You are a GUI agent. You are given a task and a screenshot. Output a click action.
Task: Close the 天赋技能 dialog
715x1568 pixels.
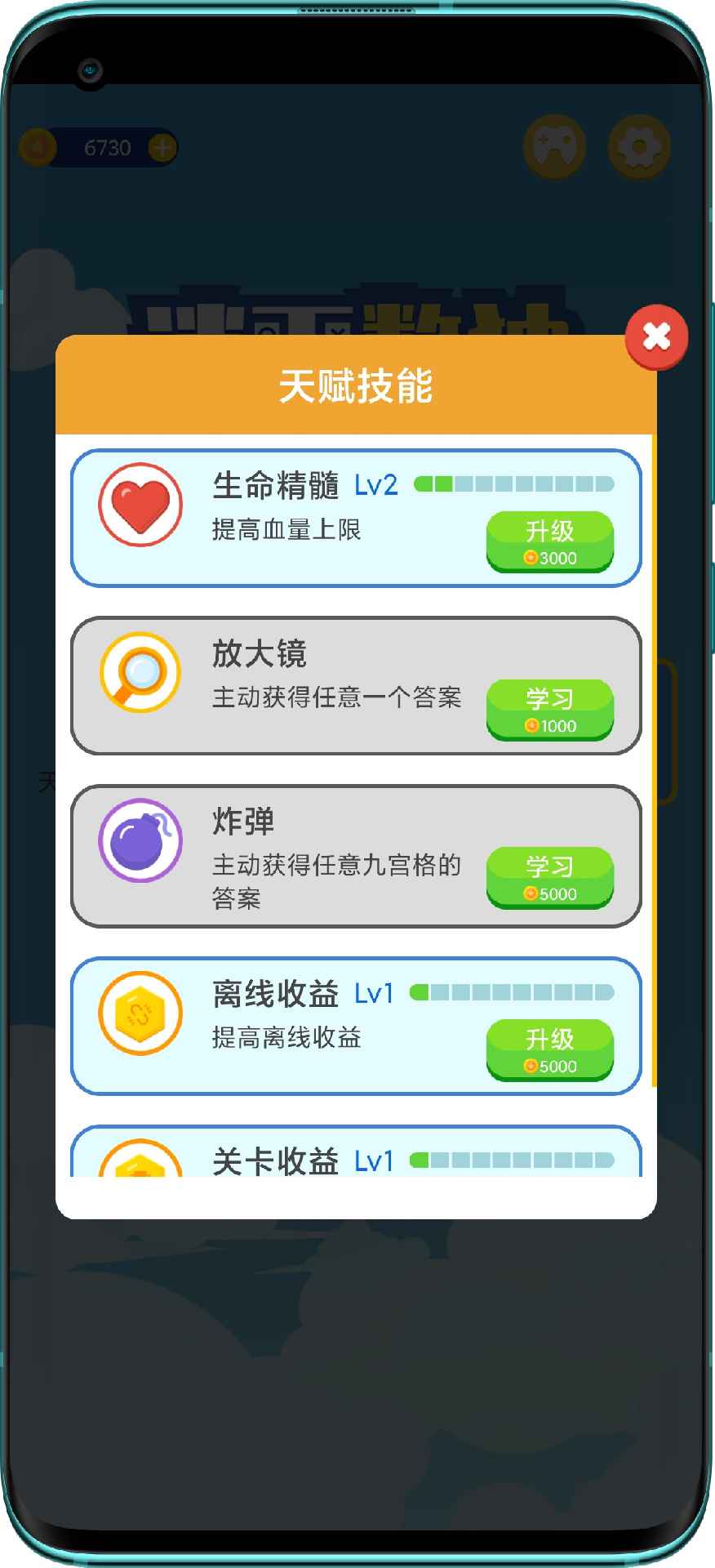pos(656,336)
